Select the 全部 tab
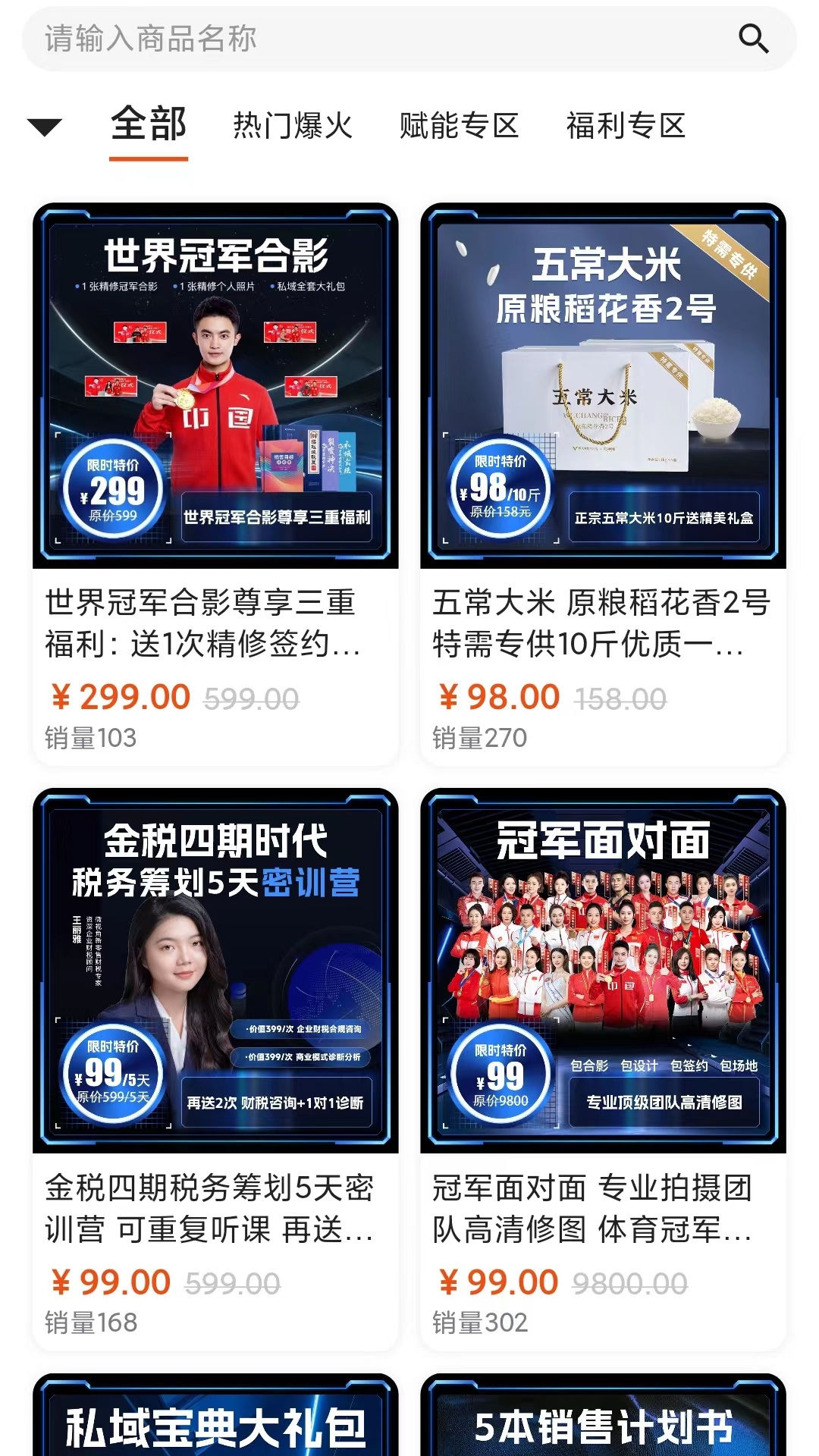Screen dimensions: 819x1456 point(149,125)
